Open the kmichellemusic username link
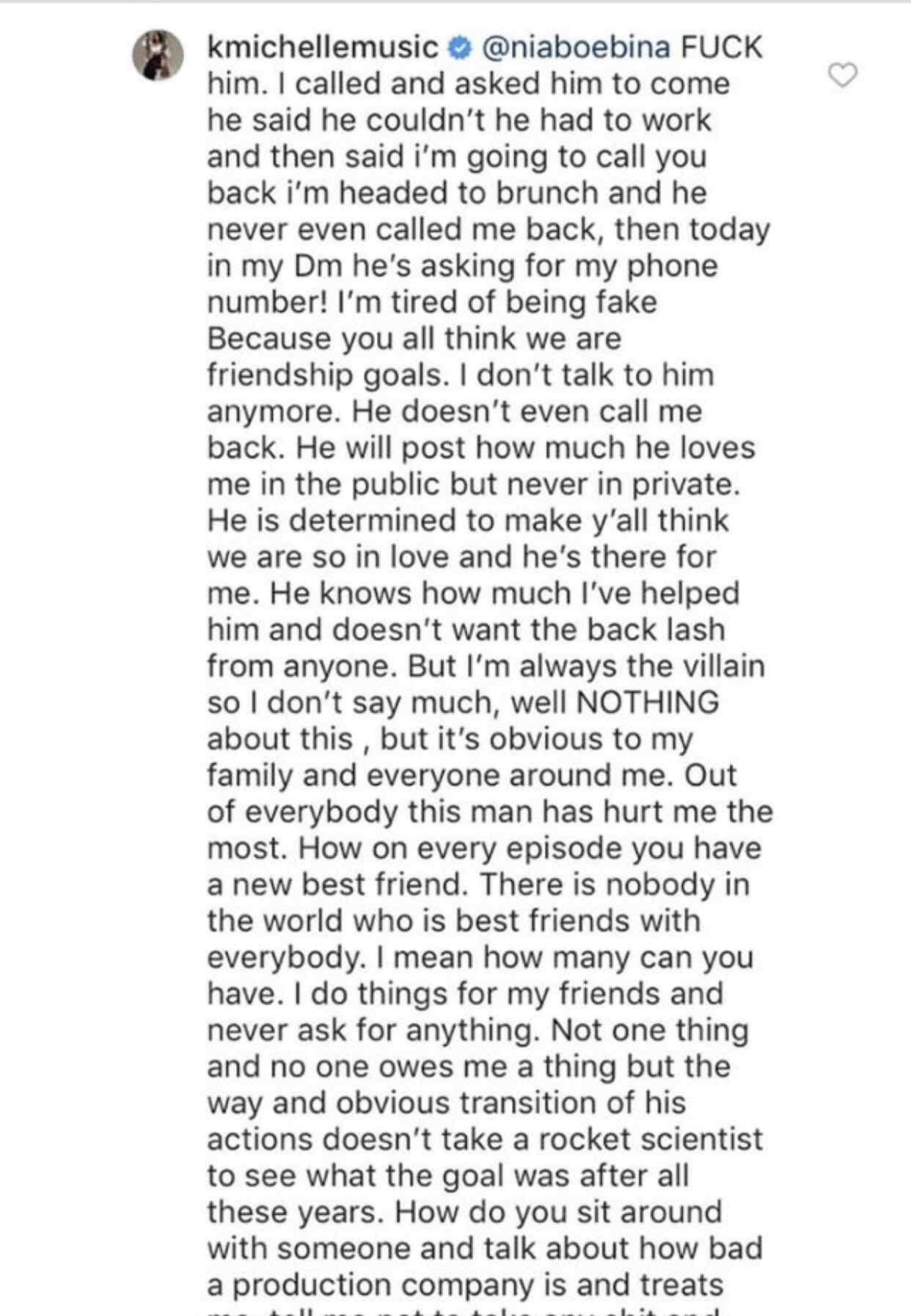 [x=322, y=48]
